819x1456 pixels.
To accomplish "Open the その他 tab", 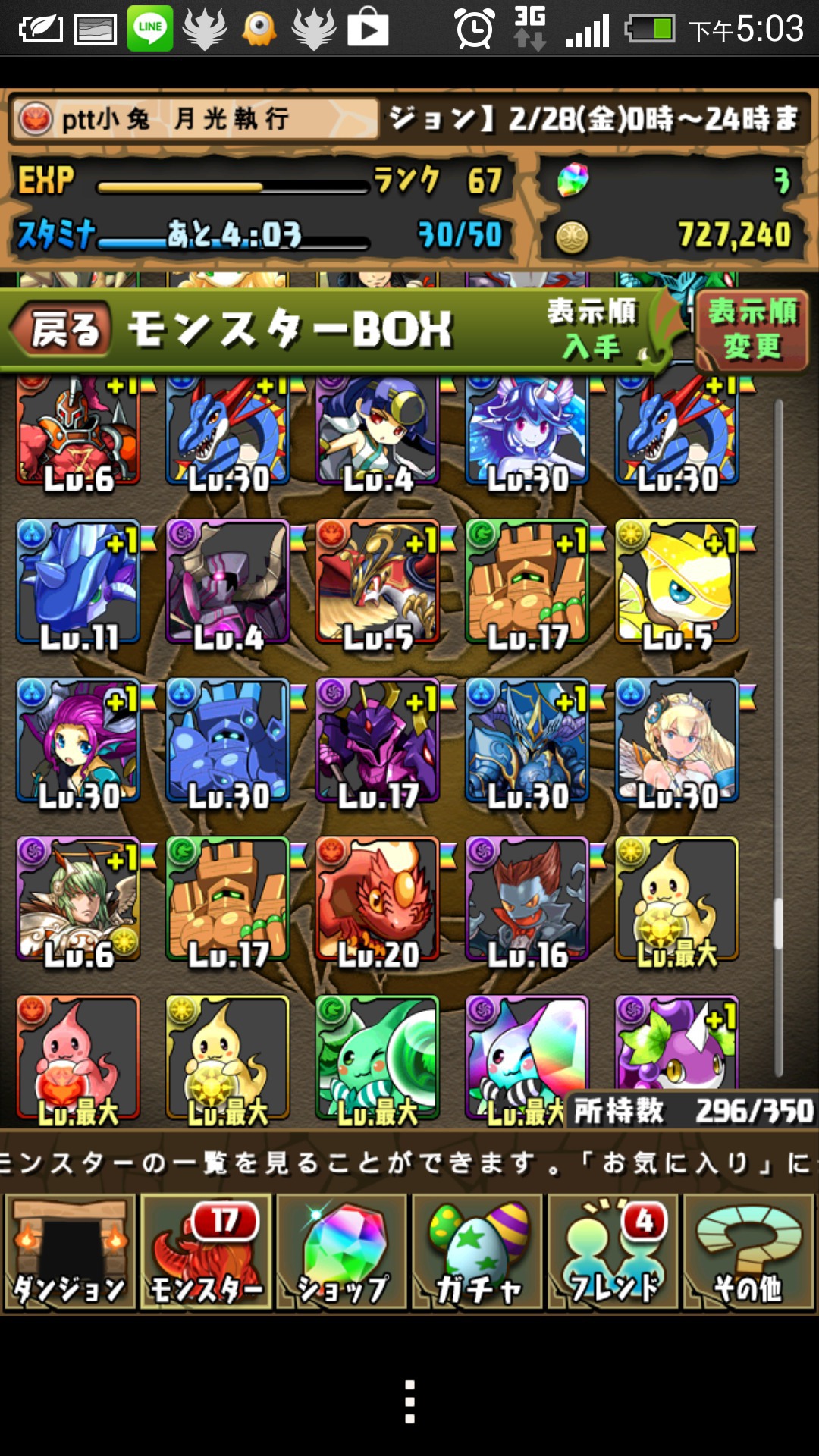I will pos(749,1252).
